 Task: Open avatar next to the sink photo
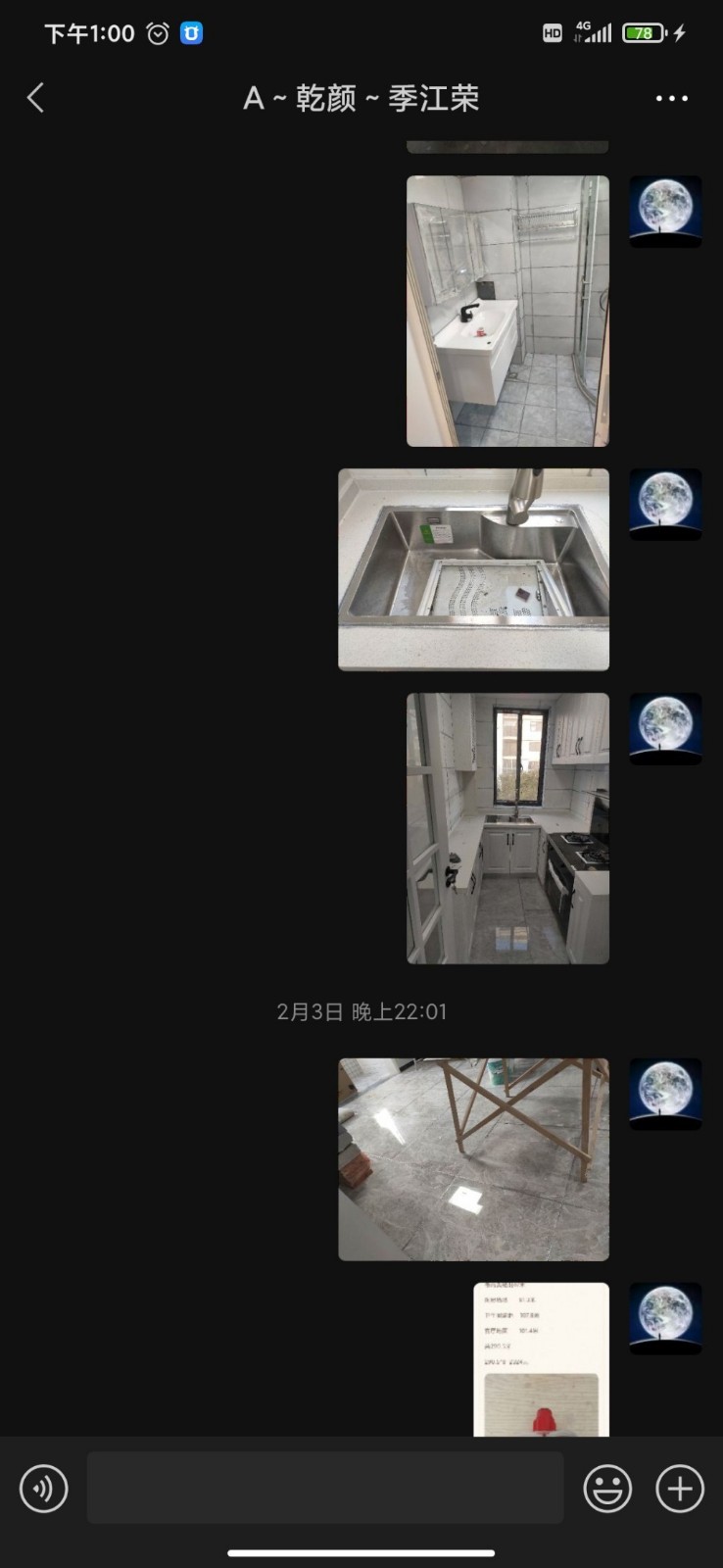[x=665, y=504]
